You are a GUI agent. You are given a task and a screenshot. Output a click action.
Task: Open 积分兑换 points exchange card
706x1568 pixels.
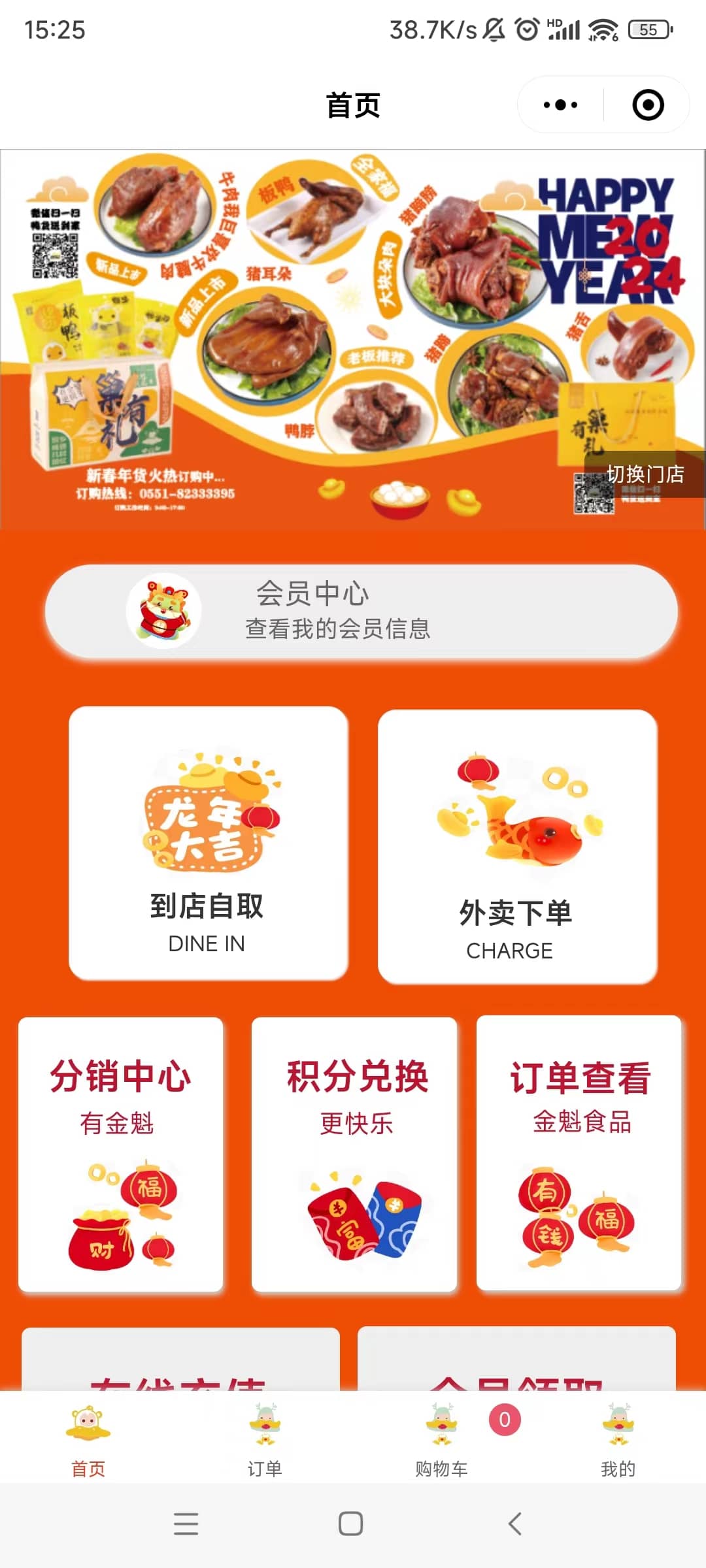click(354, 1153)
